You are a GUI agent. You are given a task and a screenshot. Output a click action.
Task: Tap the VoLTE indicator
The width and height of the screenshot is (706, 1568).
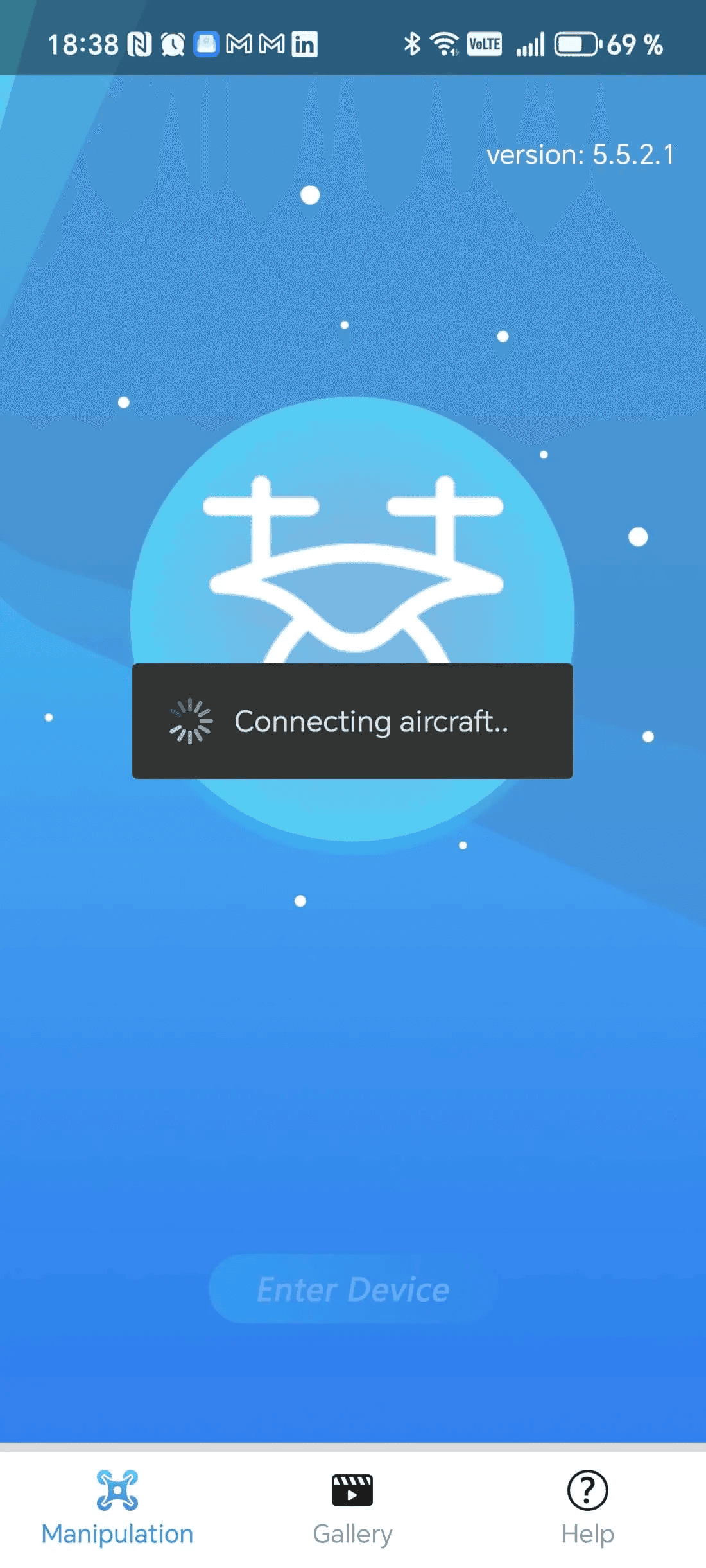(485, 44)
